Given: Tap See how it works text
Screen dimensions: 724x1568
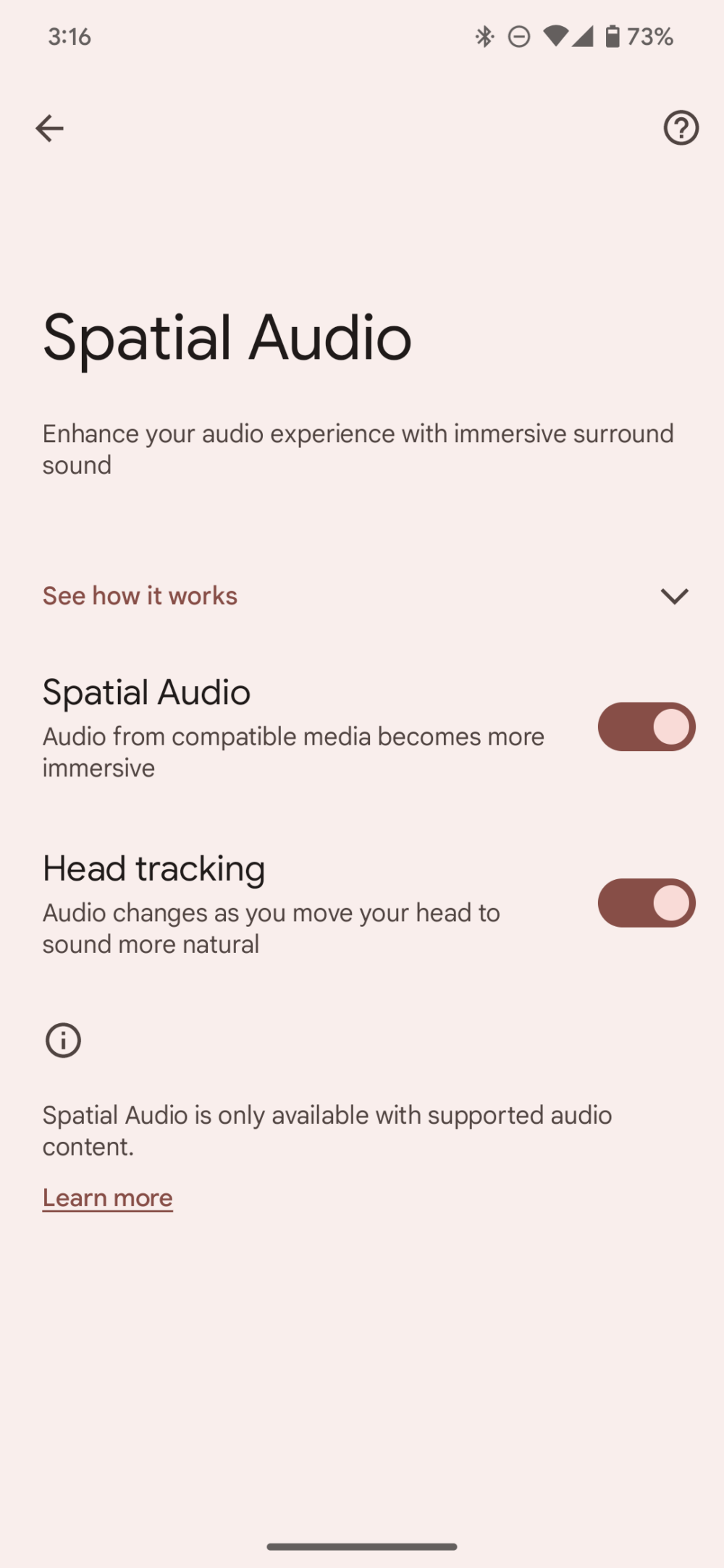Looking at the screenshot, I should 139,595.
